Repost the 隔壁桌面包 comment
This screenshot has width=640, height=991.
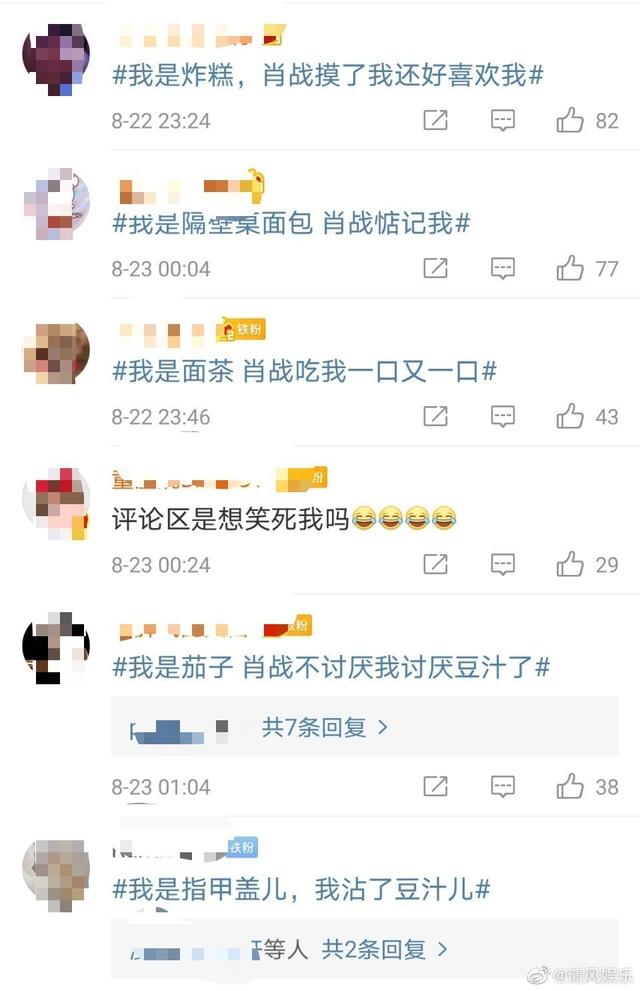[435, 269]
